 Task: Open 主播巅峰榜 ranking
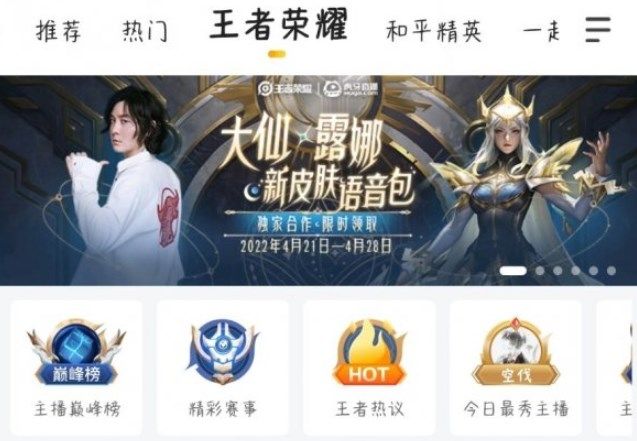click(x=76, y=367)
